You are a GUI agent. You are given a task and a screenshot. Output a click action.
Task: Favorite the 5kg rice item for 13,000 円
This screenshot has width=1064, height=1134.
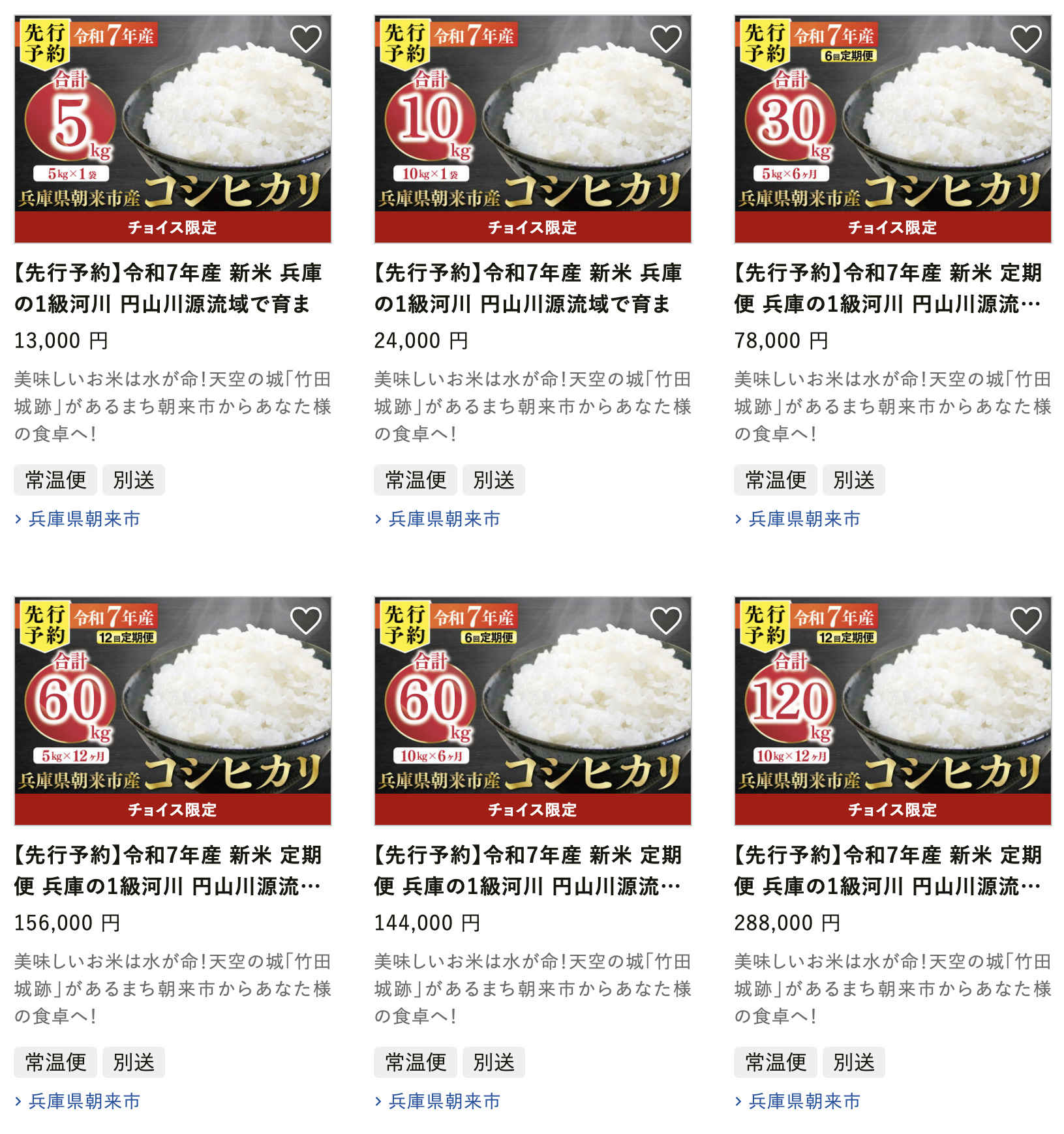(305, 39)
